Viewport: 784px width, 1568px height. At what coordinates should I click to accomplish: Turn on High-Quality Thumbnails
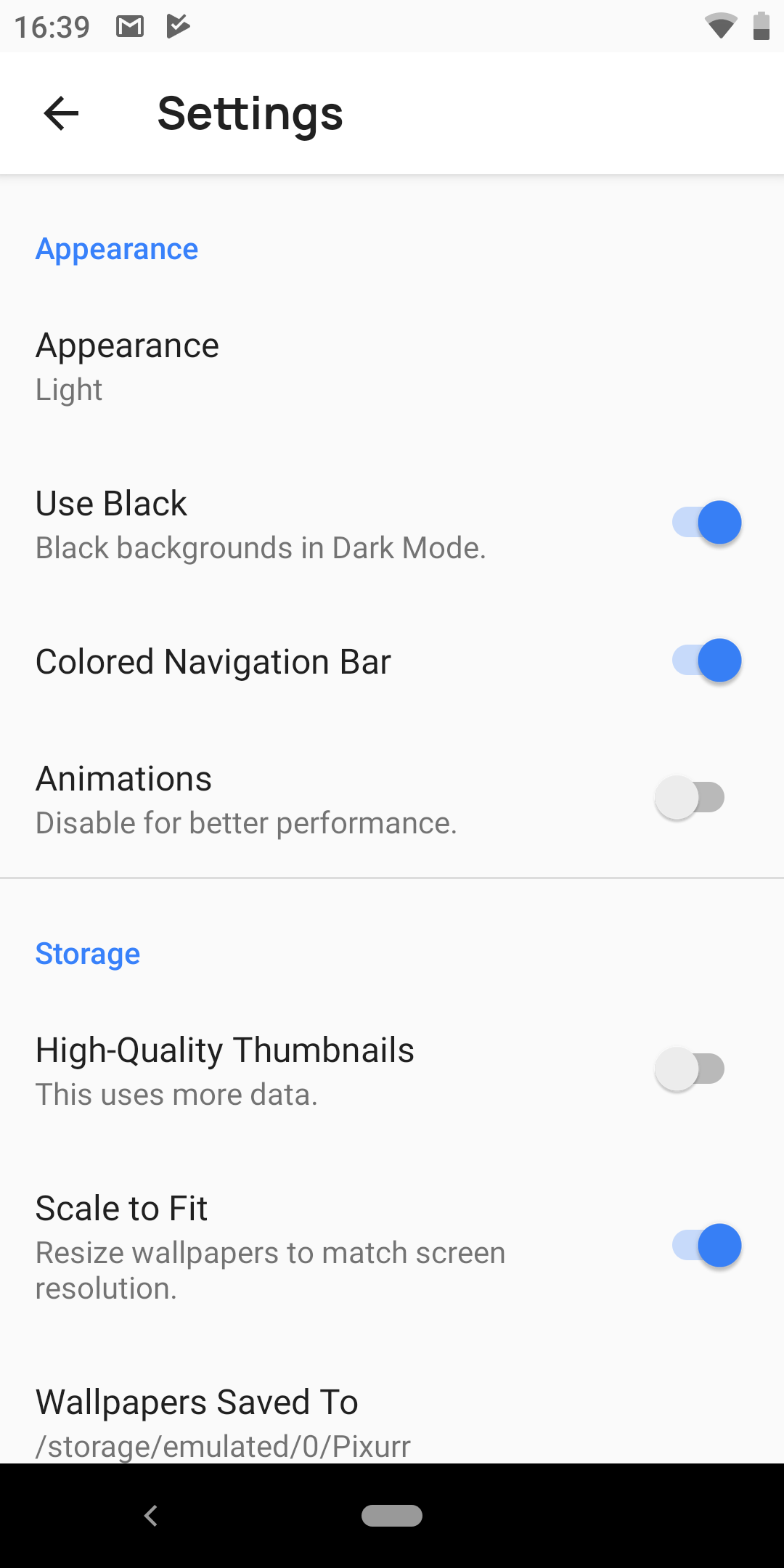point(690,1069)
